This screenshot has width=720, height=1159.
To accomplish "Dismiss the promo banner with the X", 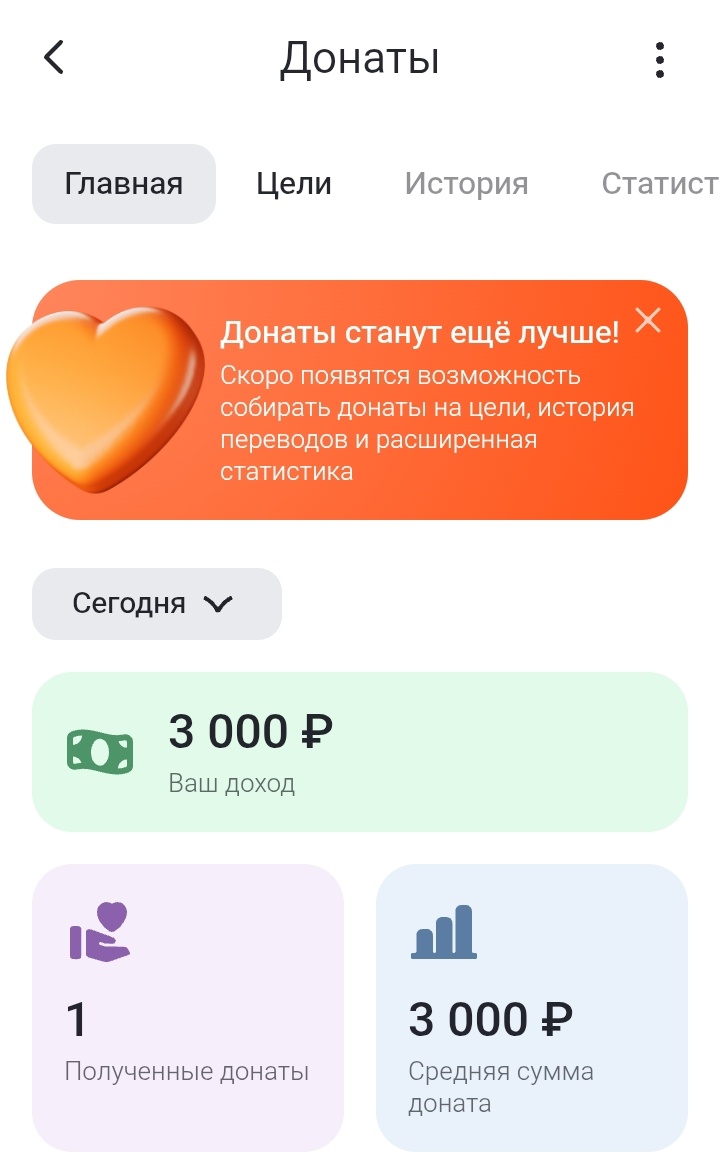I will coord(650,320).
